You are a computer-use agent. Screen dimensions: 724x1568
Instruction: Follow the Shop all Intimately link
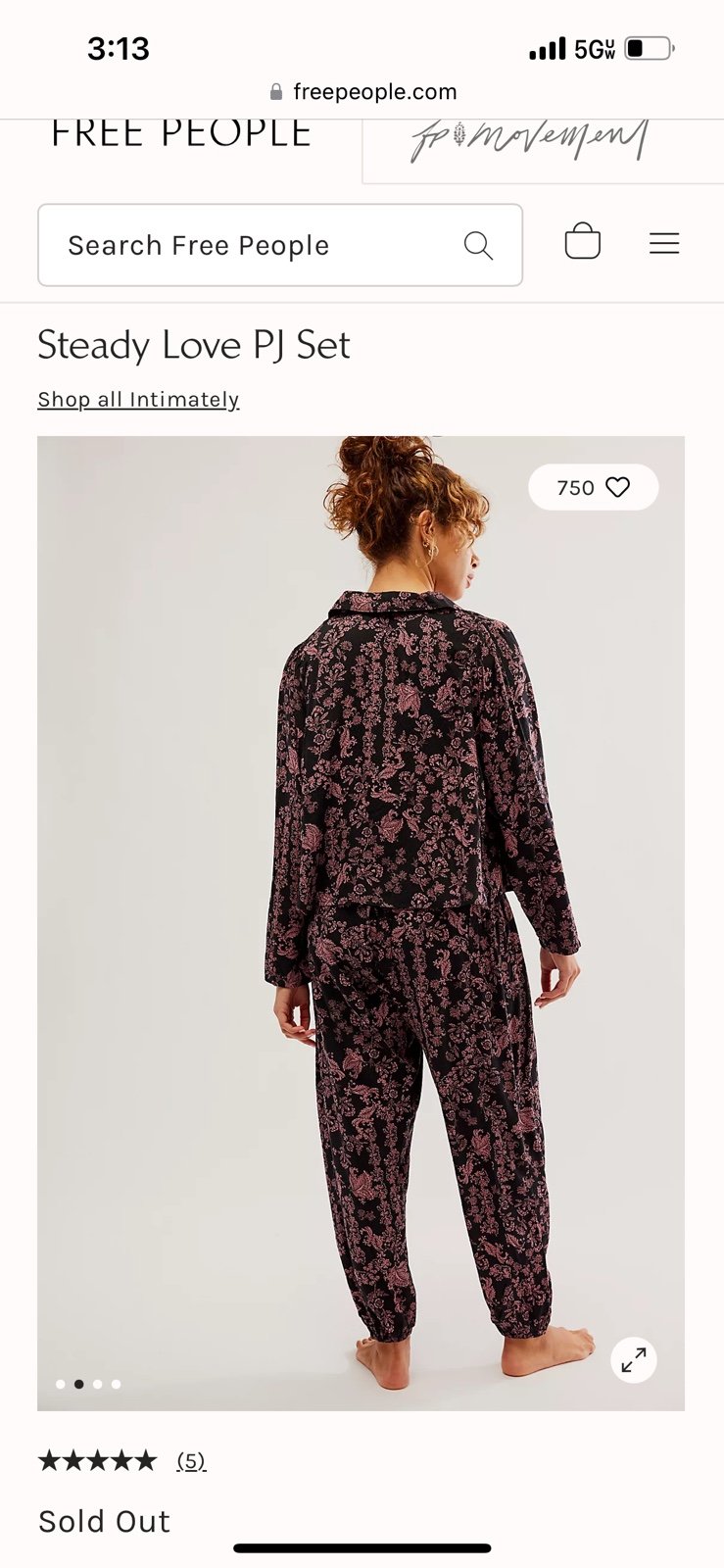(x=138, y=400)
